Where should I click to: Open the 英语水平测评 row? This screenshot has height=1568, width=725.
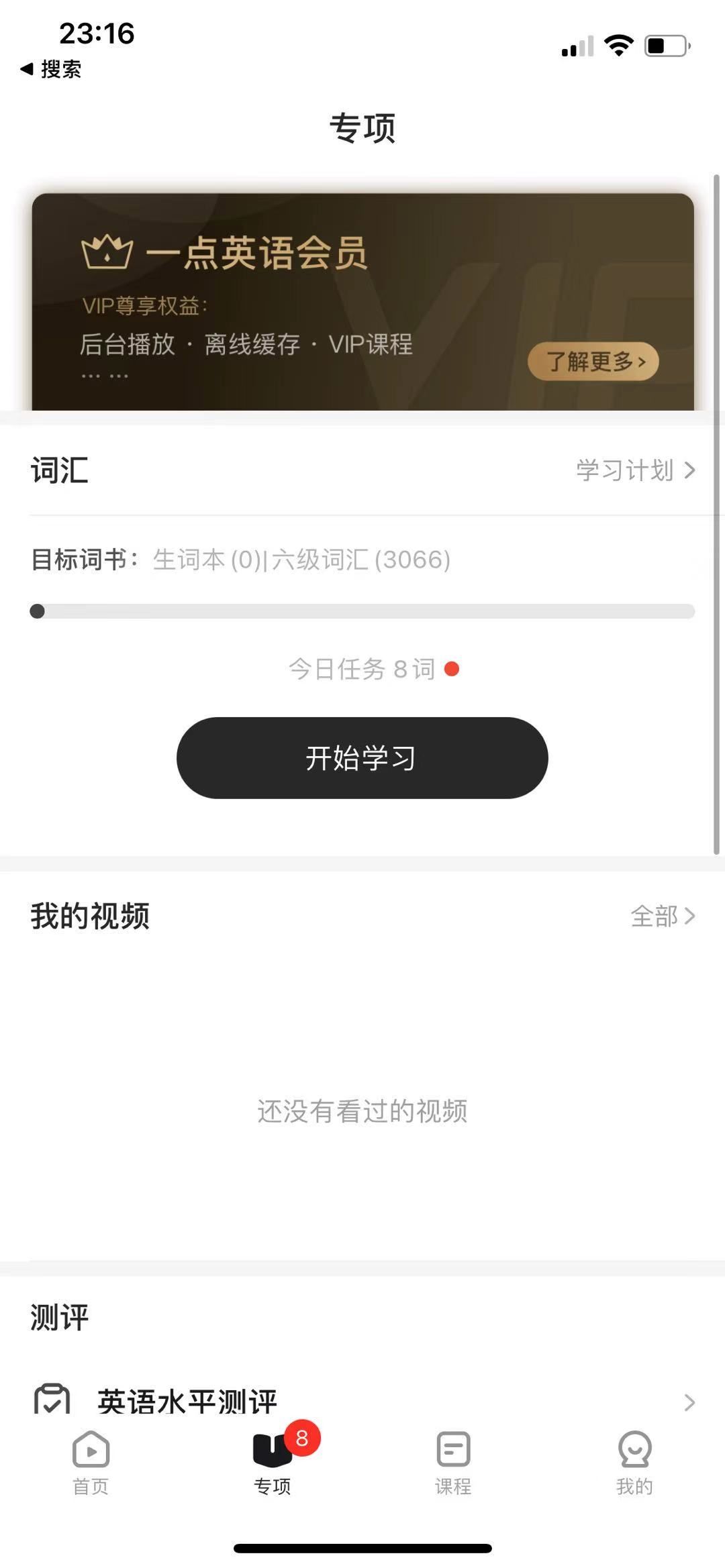click(362, 1401)
